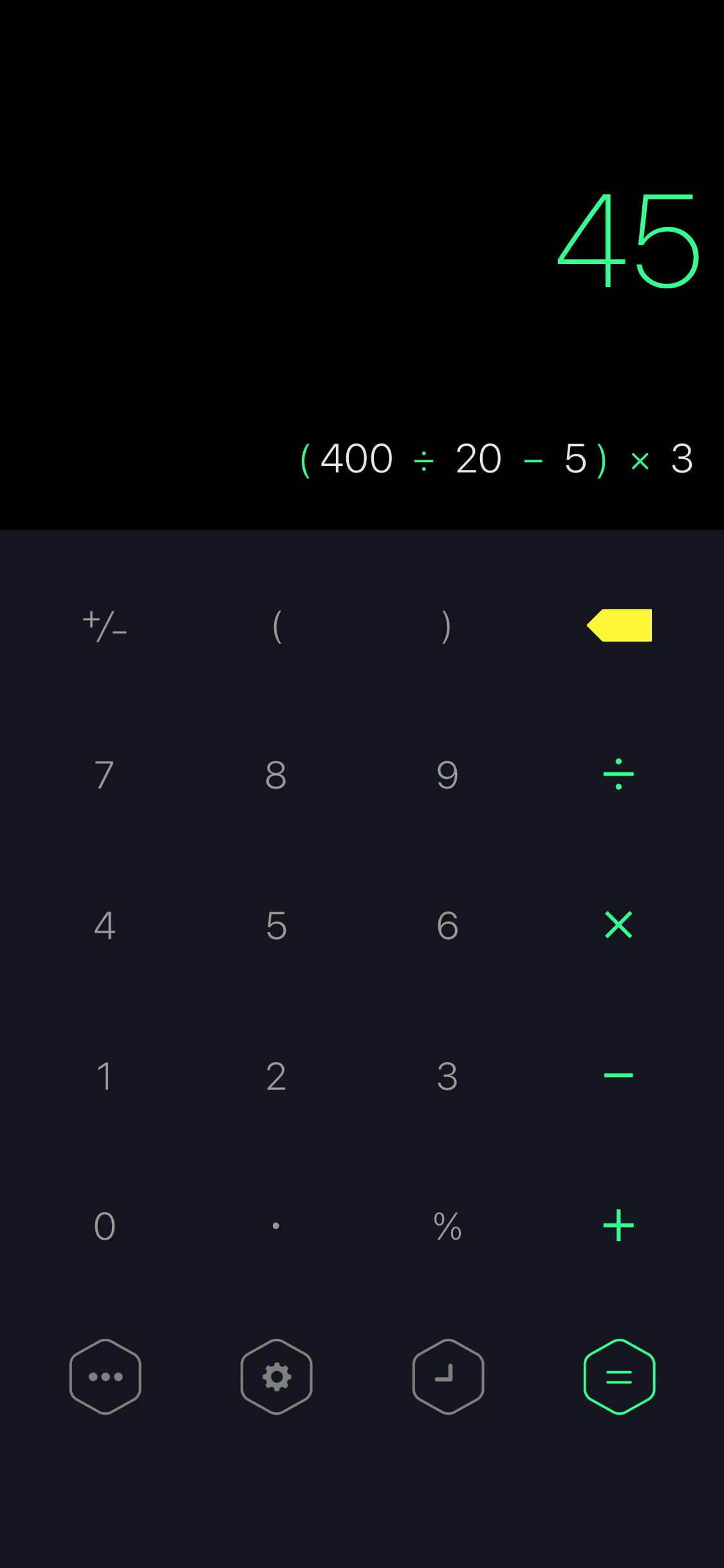This screenshot has height=1568, width=724.
Task: Tap the percent key
Action: coord(448,1226)
